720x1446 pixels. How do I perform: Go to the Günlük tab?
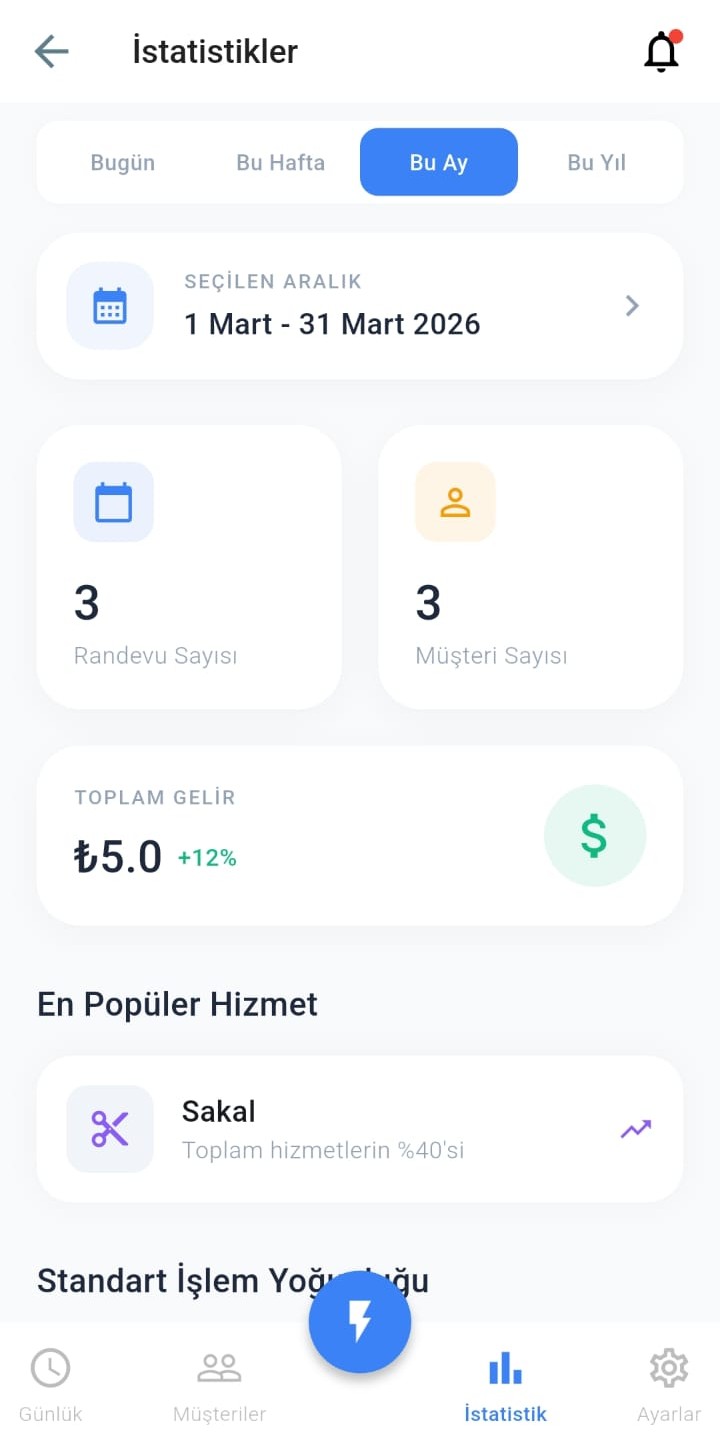50,1385
